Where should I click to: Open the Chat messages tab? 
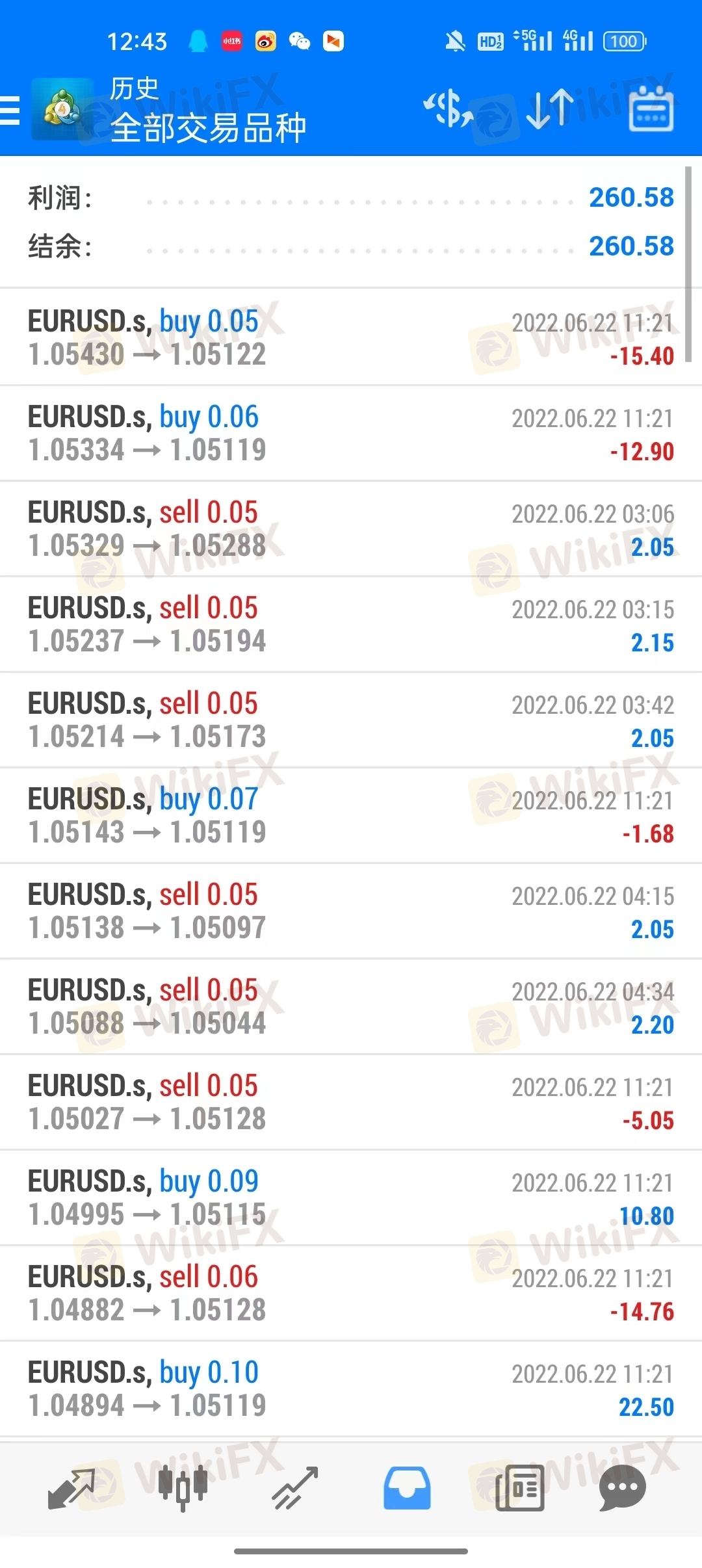(x=622, y=1487)
